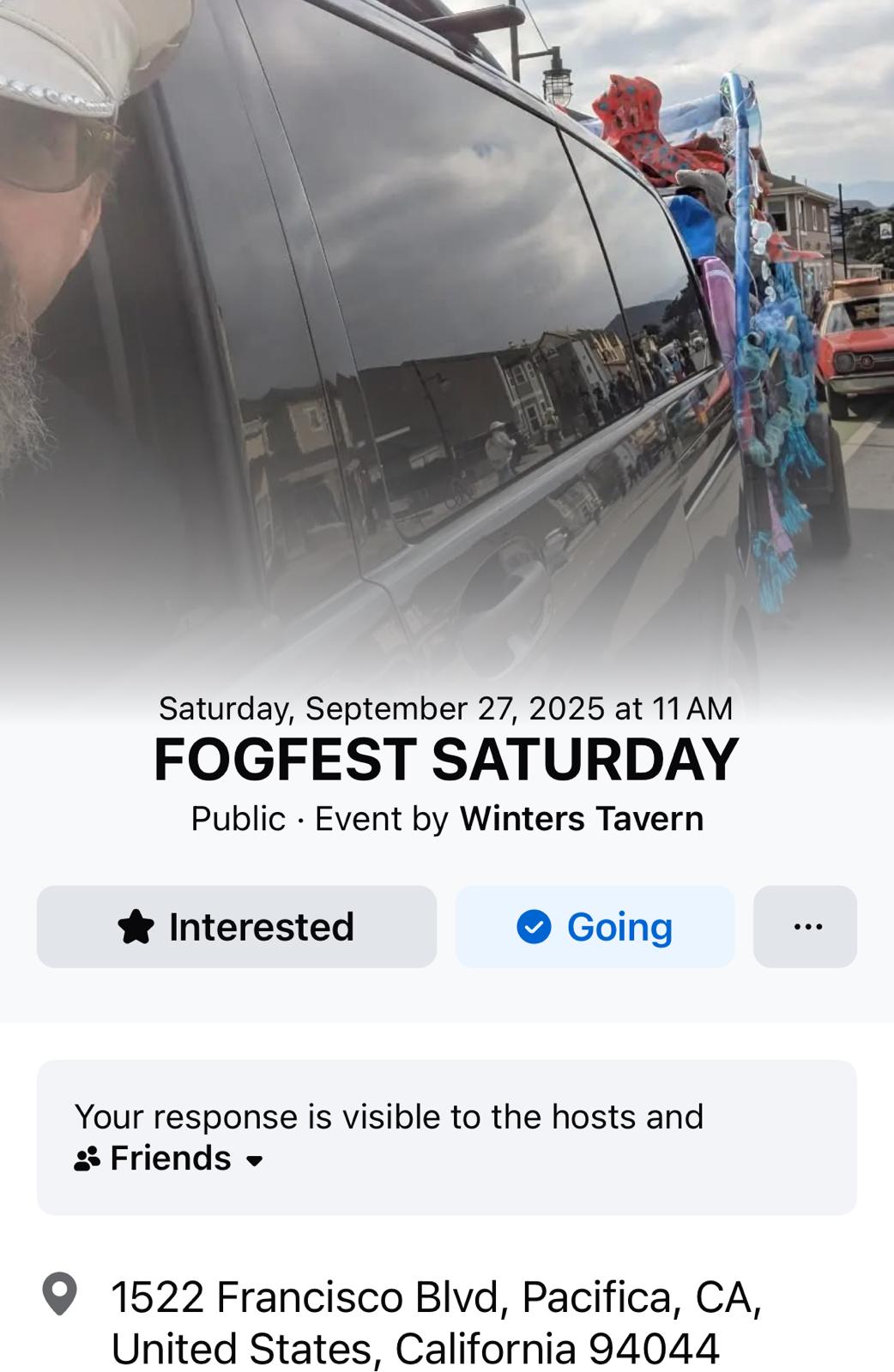This screenshot has height=1372, width=894.
Task: Open the Winters Tavern host page
Action: point(581,819)
